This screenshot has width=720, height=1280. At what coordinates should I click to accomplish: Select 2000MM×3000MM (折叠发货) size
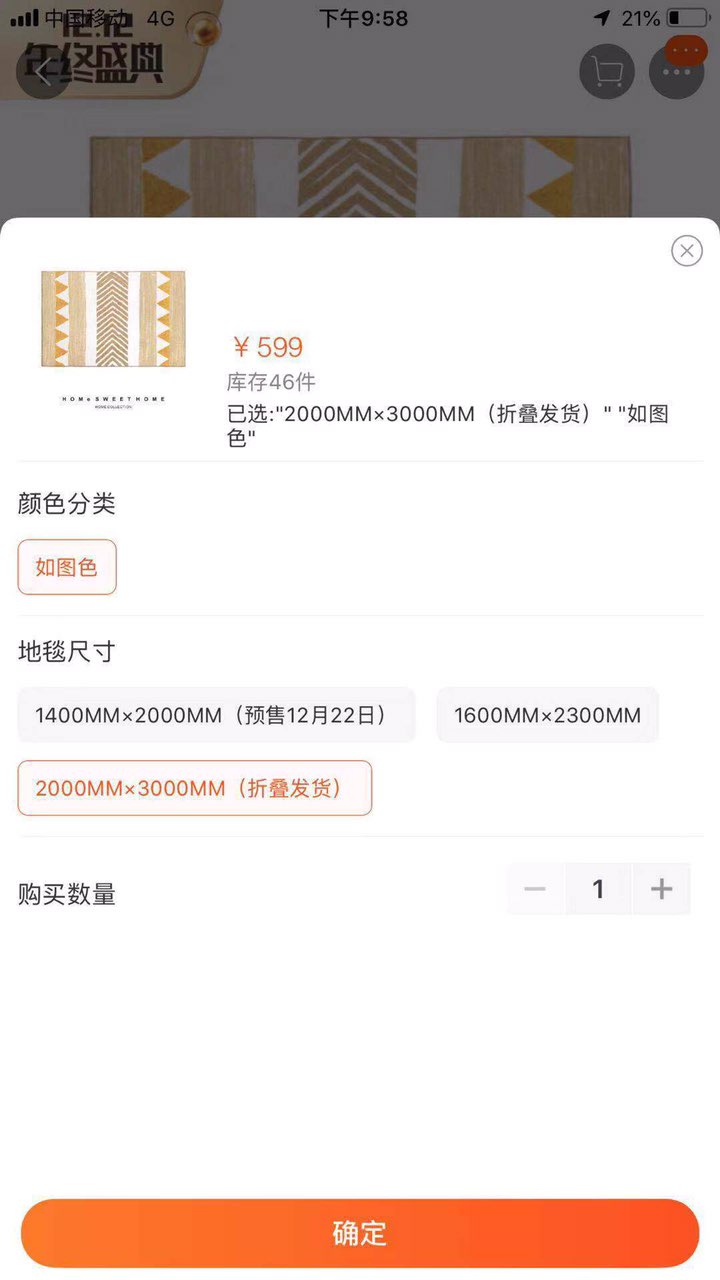[194, 788]
